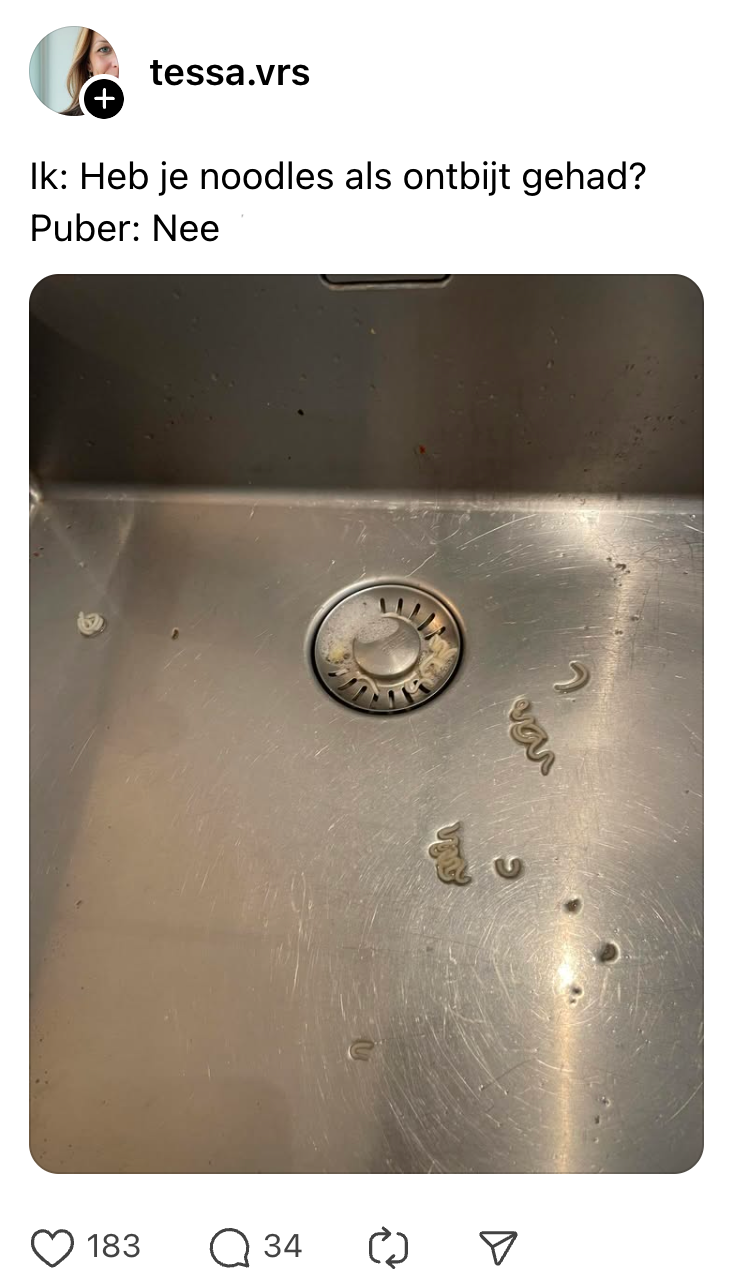
Task: Open the tessa.vrs profile
Action: pyautogui.click(x=229, y=72)
